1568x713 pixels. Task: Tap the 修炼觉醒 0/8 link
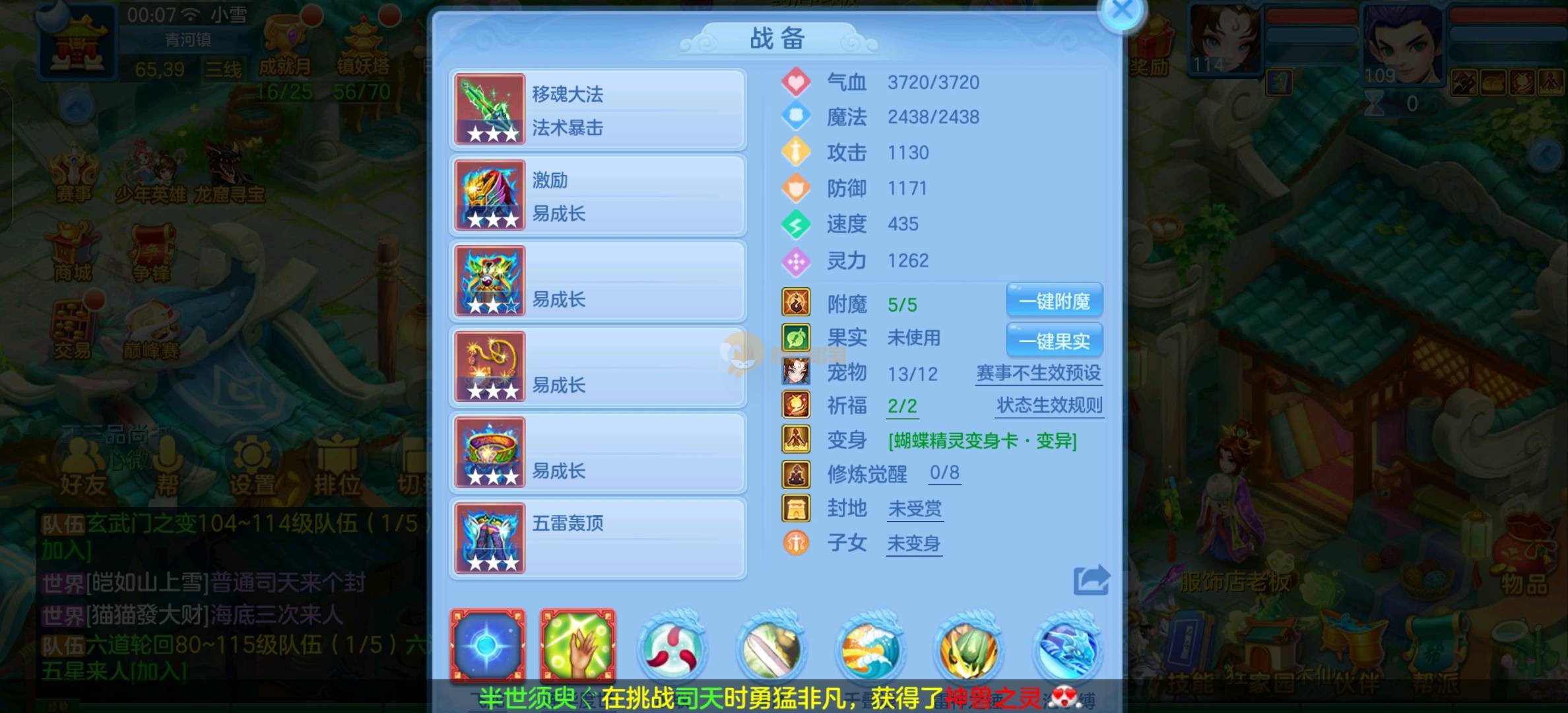click(x=944, y=473)
